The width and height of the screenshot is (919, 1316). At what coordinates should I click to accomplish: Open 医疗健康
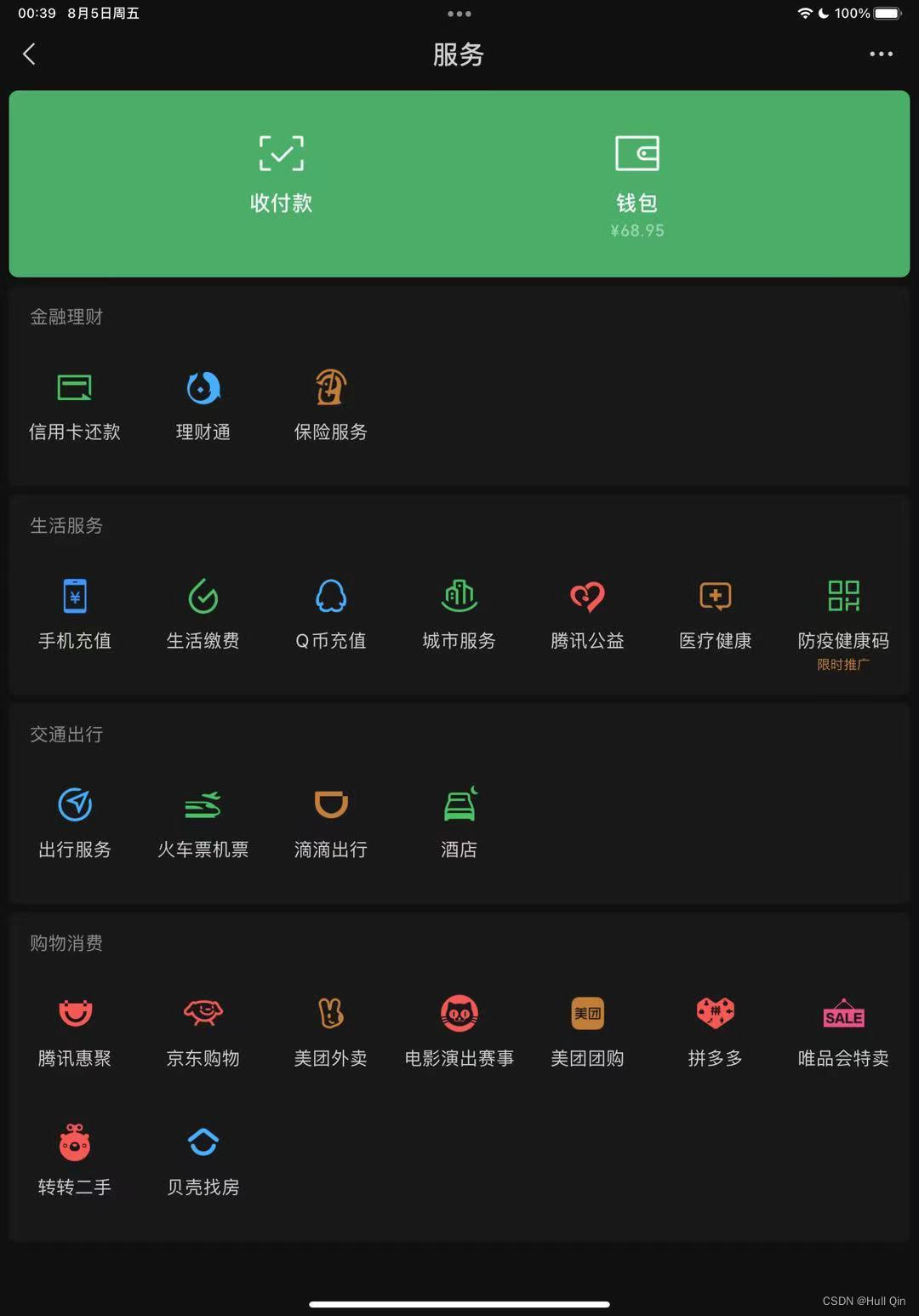716,614
